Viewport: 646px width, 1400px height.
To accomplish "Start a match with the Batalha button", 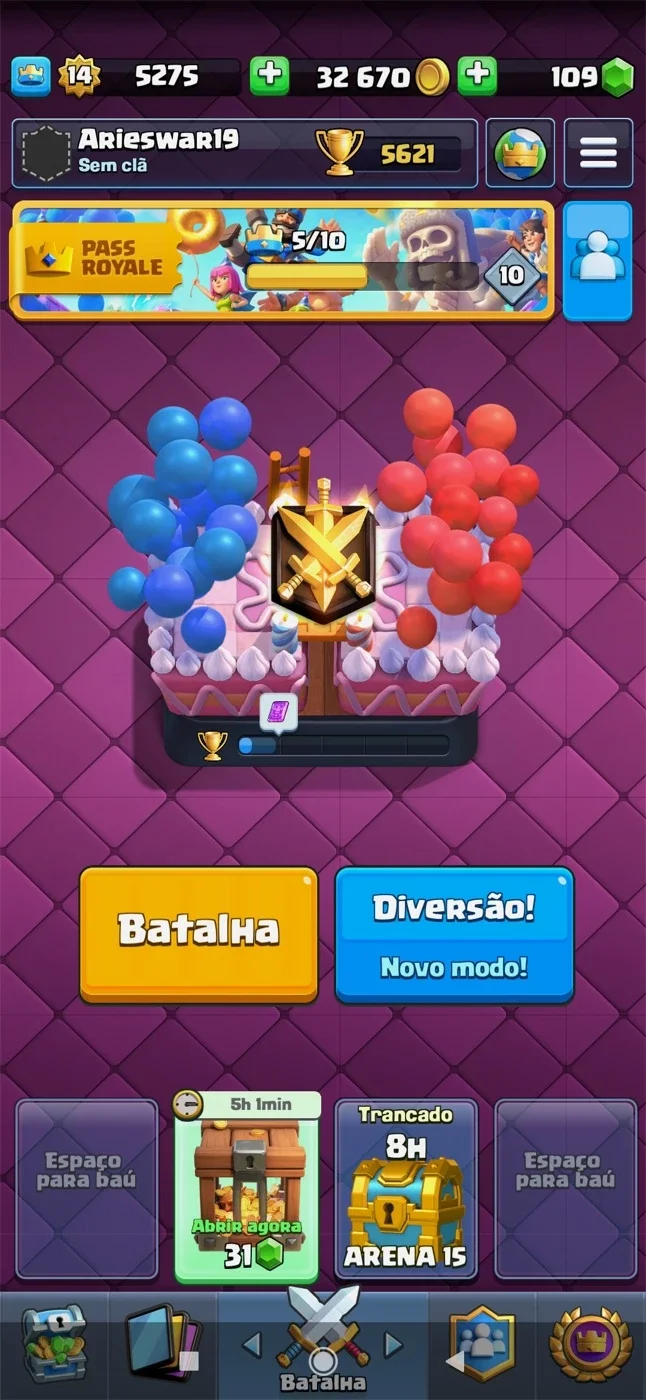I will pos(198,934).
